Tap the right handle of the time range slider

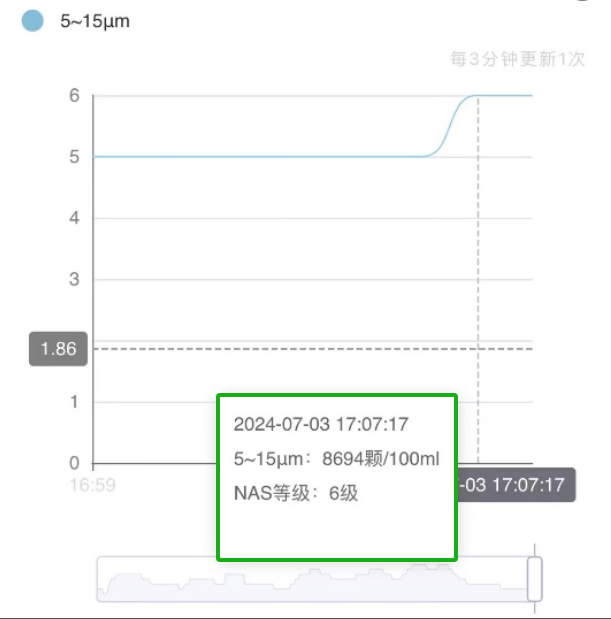(x=535, y=578)
